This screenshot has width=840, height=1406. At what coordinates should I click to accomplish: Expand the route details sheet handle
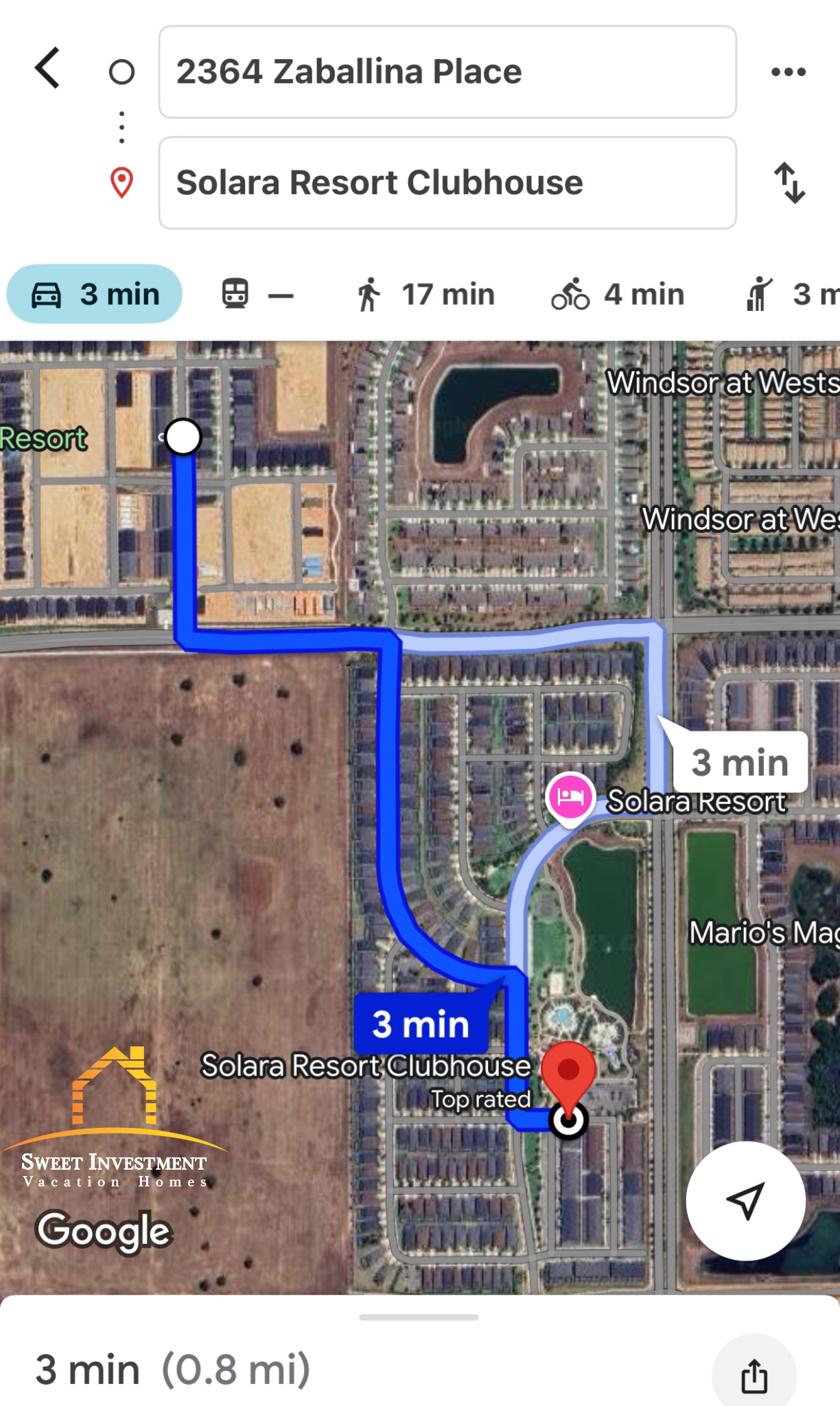(419, 1317)
